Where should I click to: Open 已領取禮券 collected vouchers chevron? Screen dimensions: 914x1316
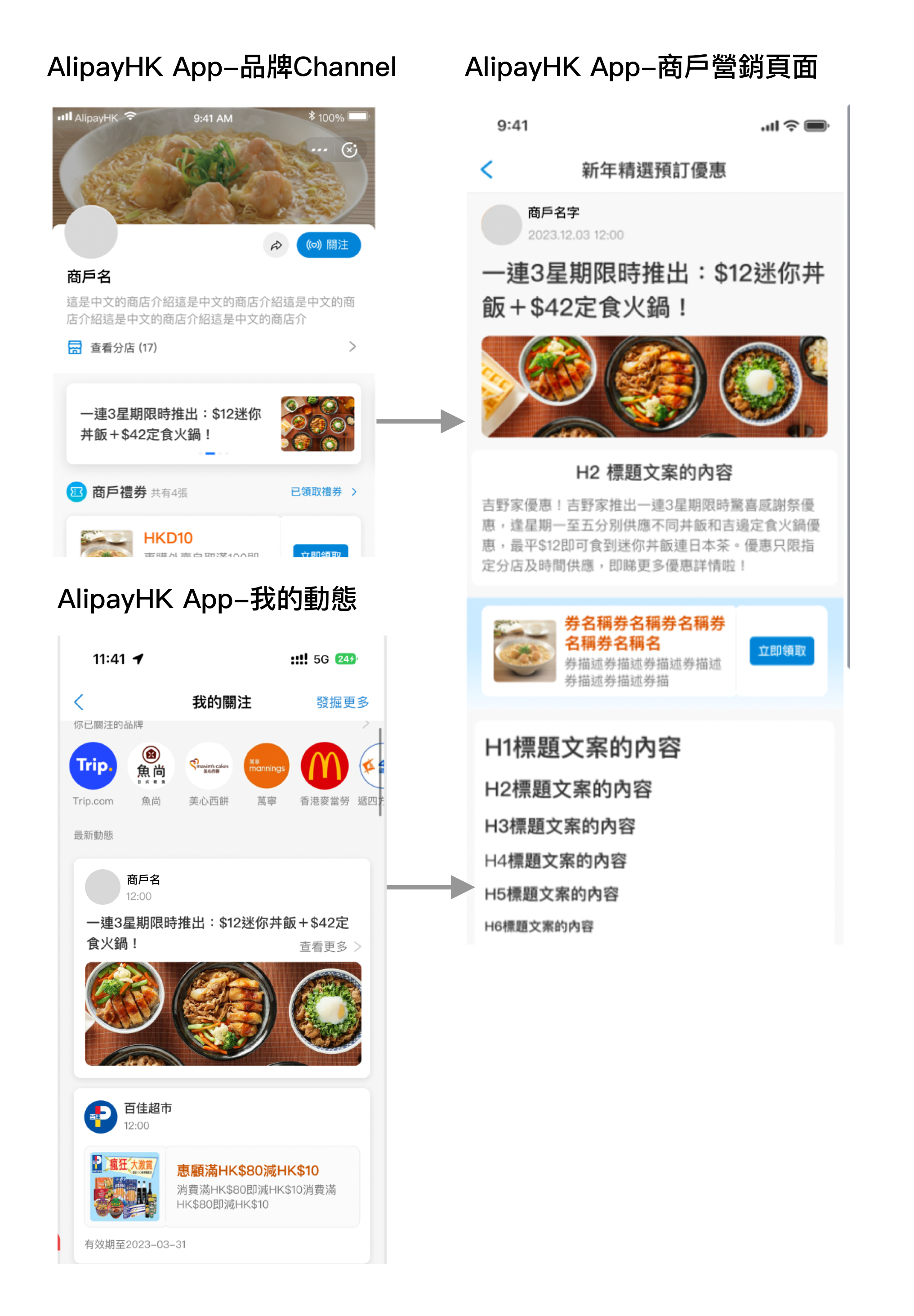pos(317,492)
